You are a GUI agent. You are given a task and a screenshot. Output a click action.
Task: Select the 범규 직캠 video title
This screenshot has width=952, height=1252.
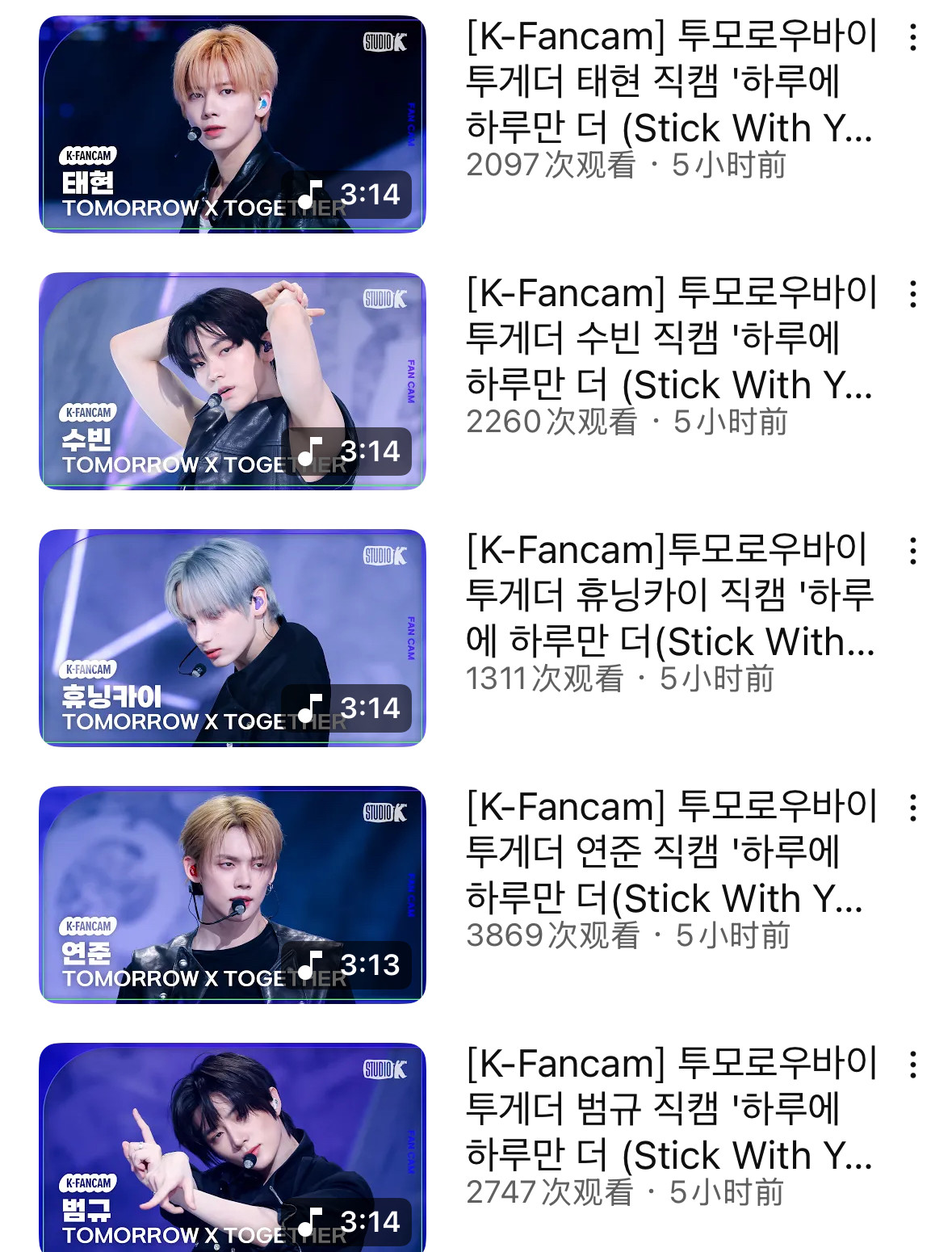point(670,1109)
